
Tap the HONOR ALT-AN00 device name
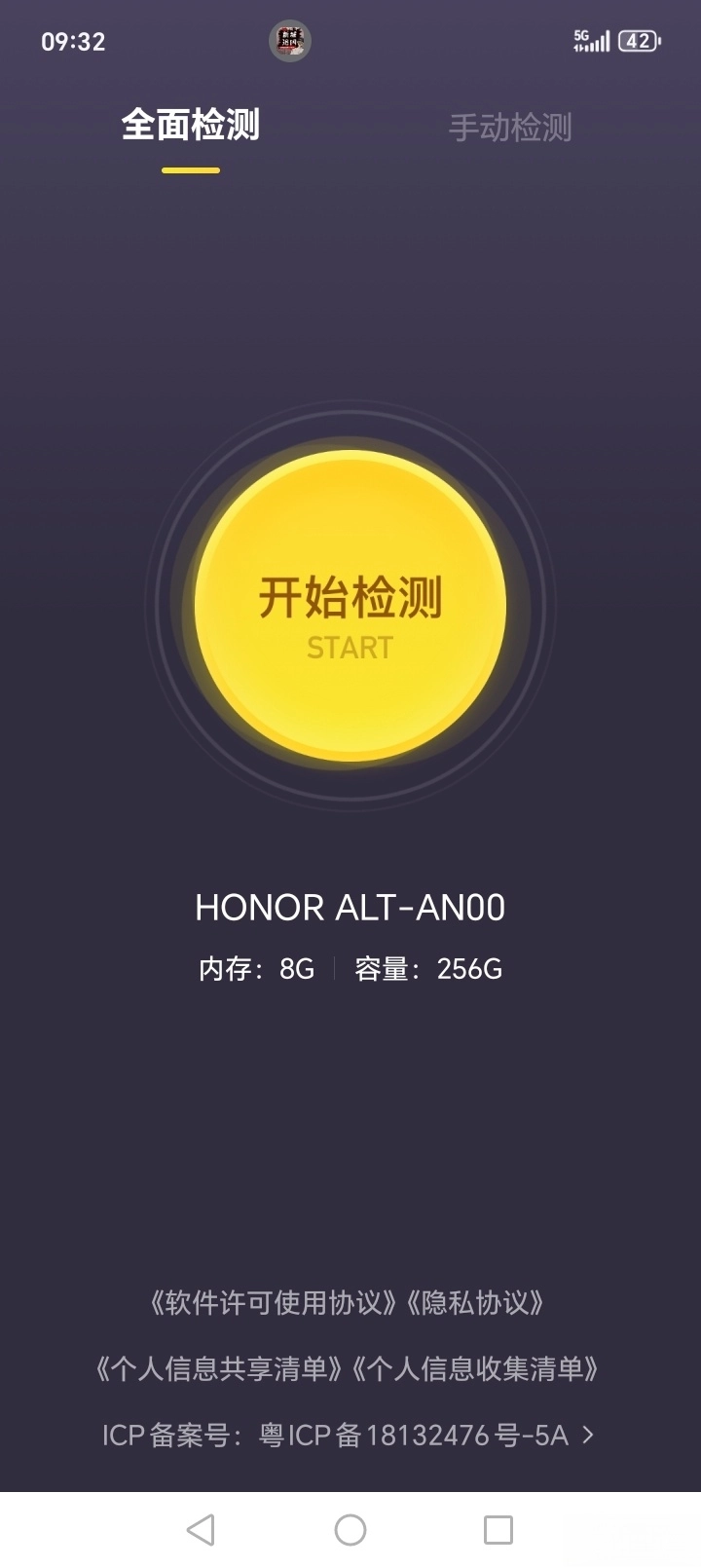click(x=350, y=908)
